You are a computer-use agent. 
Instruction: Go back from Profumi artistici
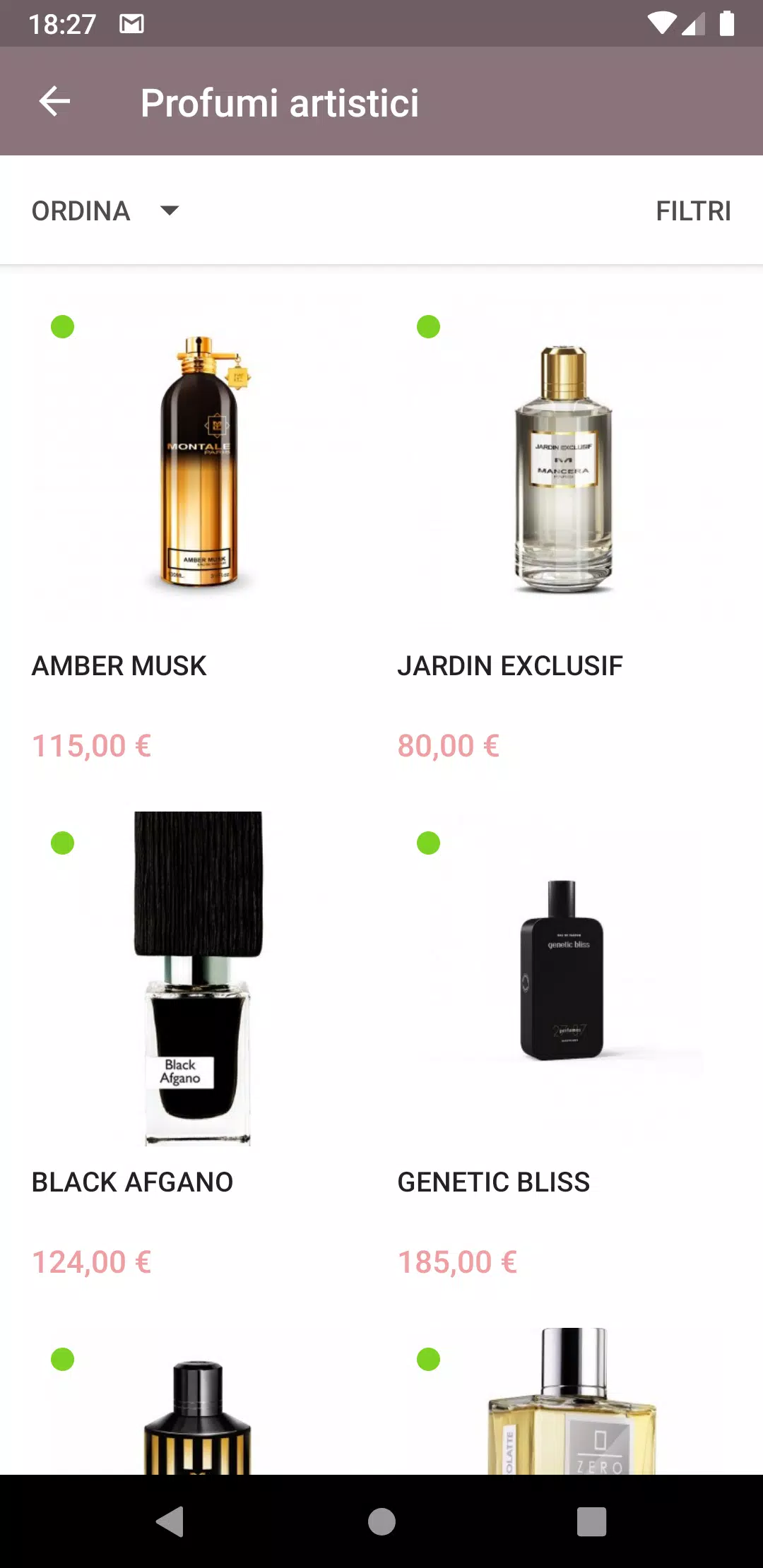pyautogui.click(x=54, y=102)
